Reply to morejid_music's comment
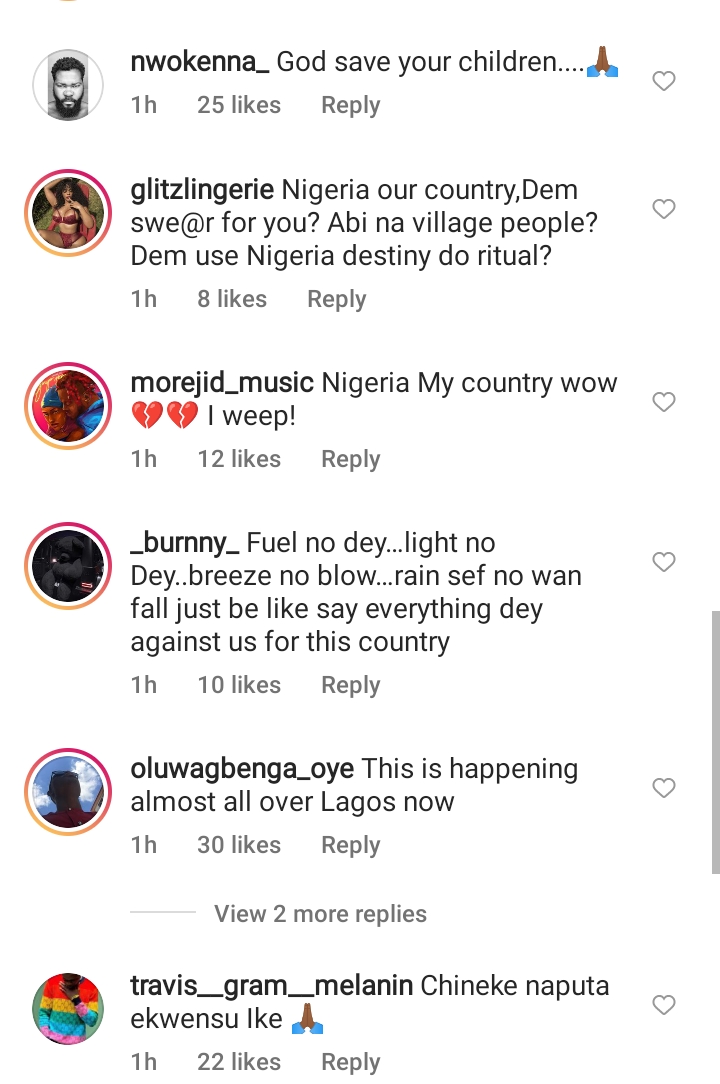The width and height of the screenshot is (720, 1084). 350,459
